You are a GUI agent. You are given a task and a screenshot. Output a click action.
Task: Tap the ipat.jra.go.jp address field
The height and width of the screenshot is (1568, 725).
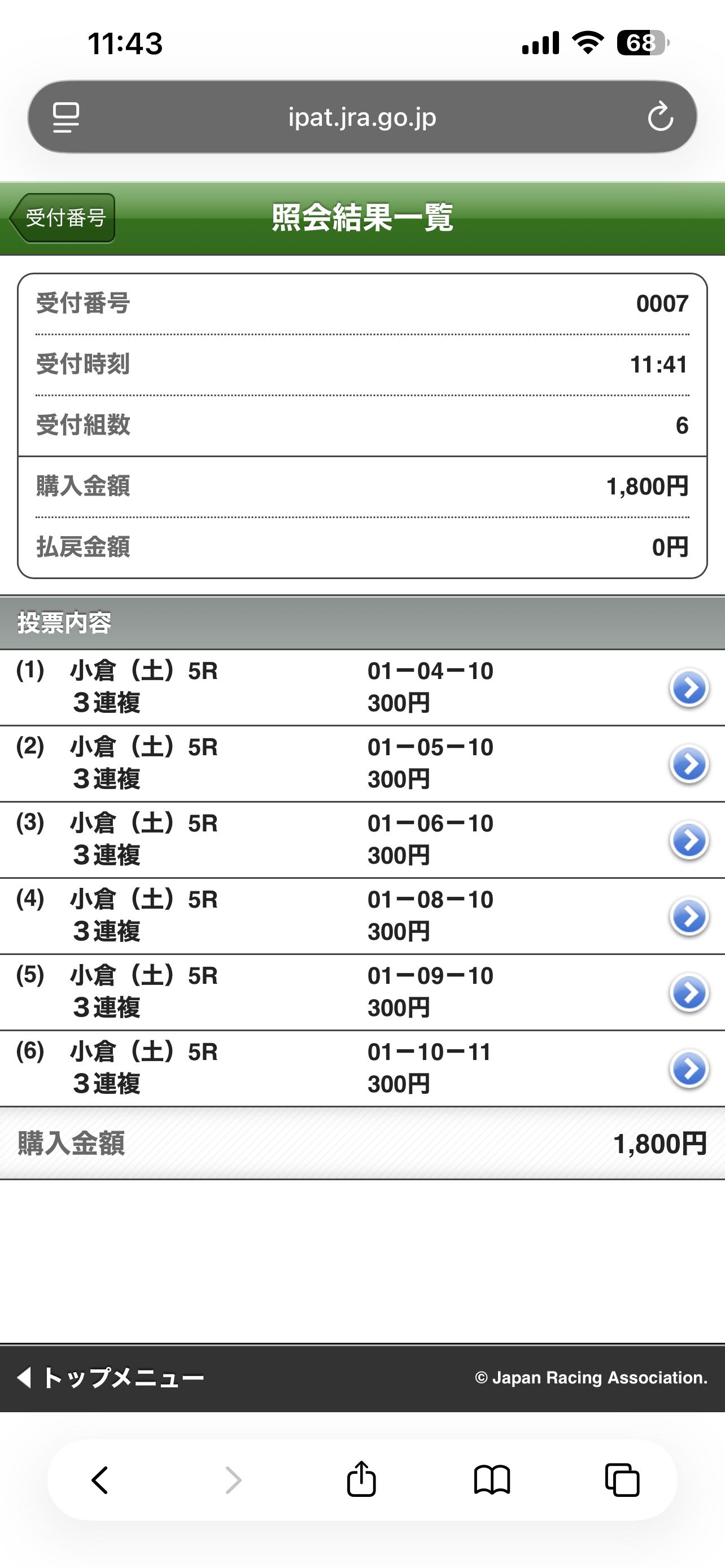362,117
